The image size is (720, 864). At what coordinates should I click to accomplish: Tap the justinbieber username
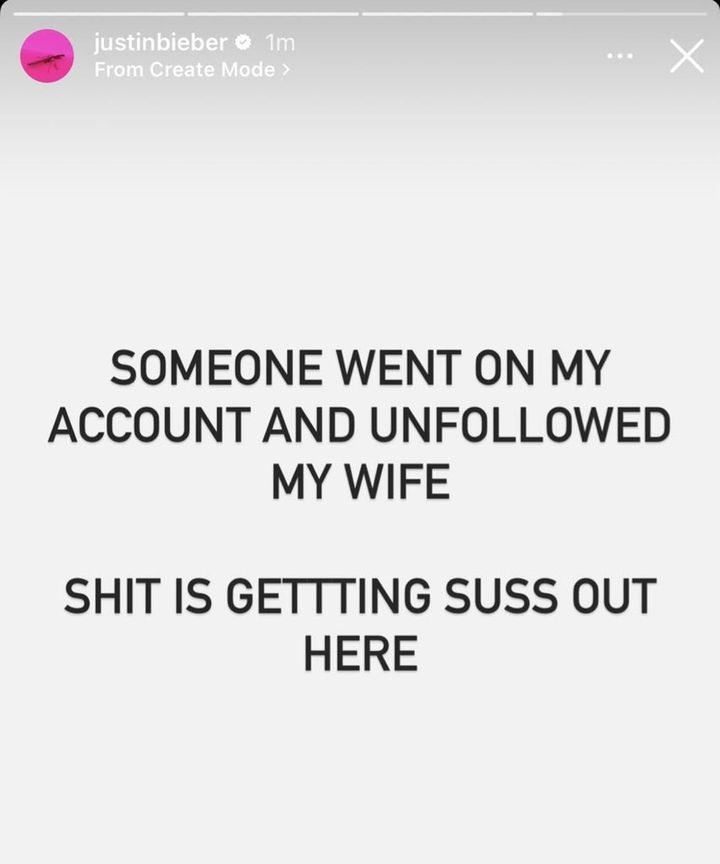(160, 43)
